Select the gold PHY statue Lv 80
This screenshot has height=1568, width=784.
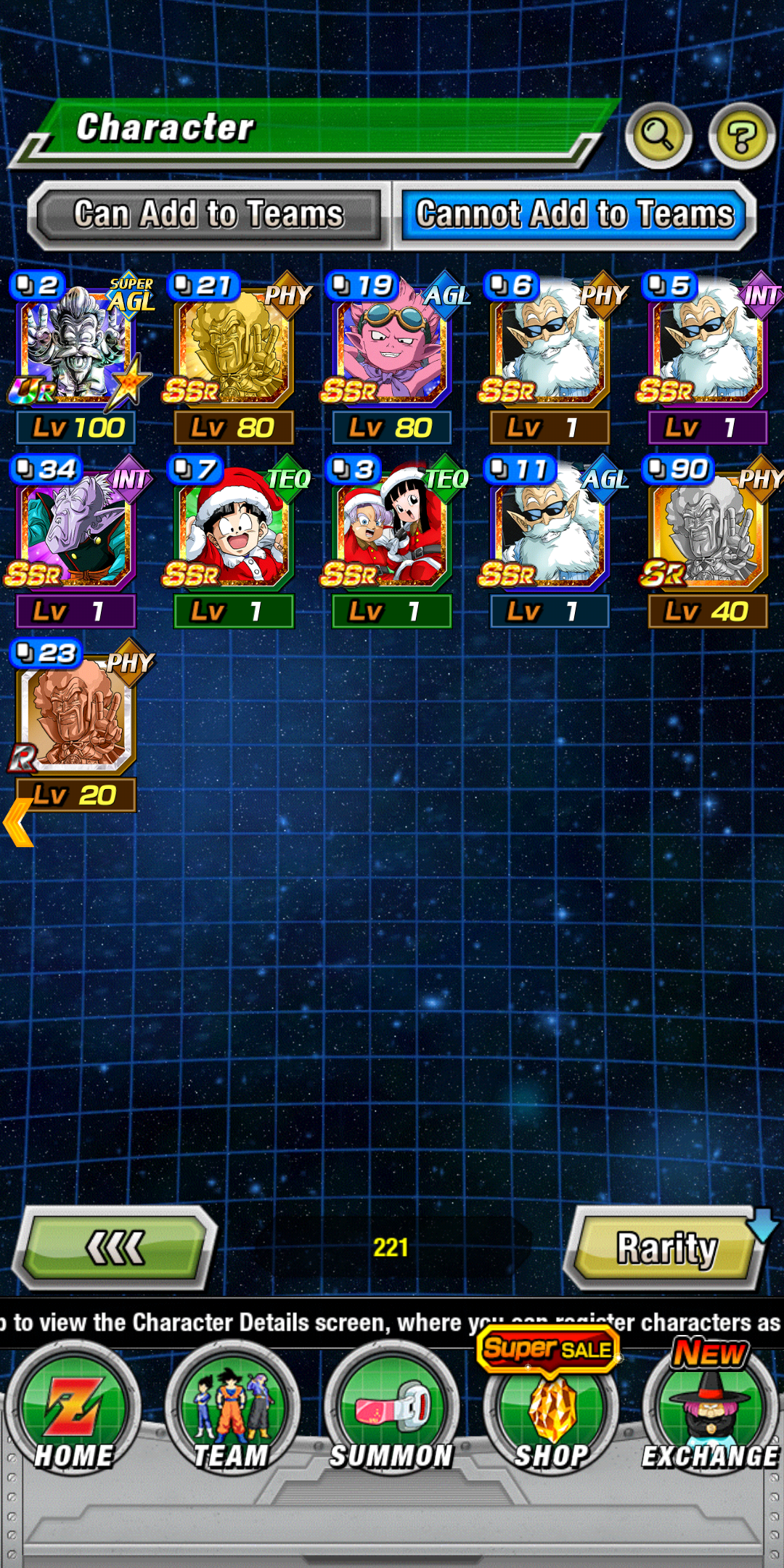point(234,357)
